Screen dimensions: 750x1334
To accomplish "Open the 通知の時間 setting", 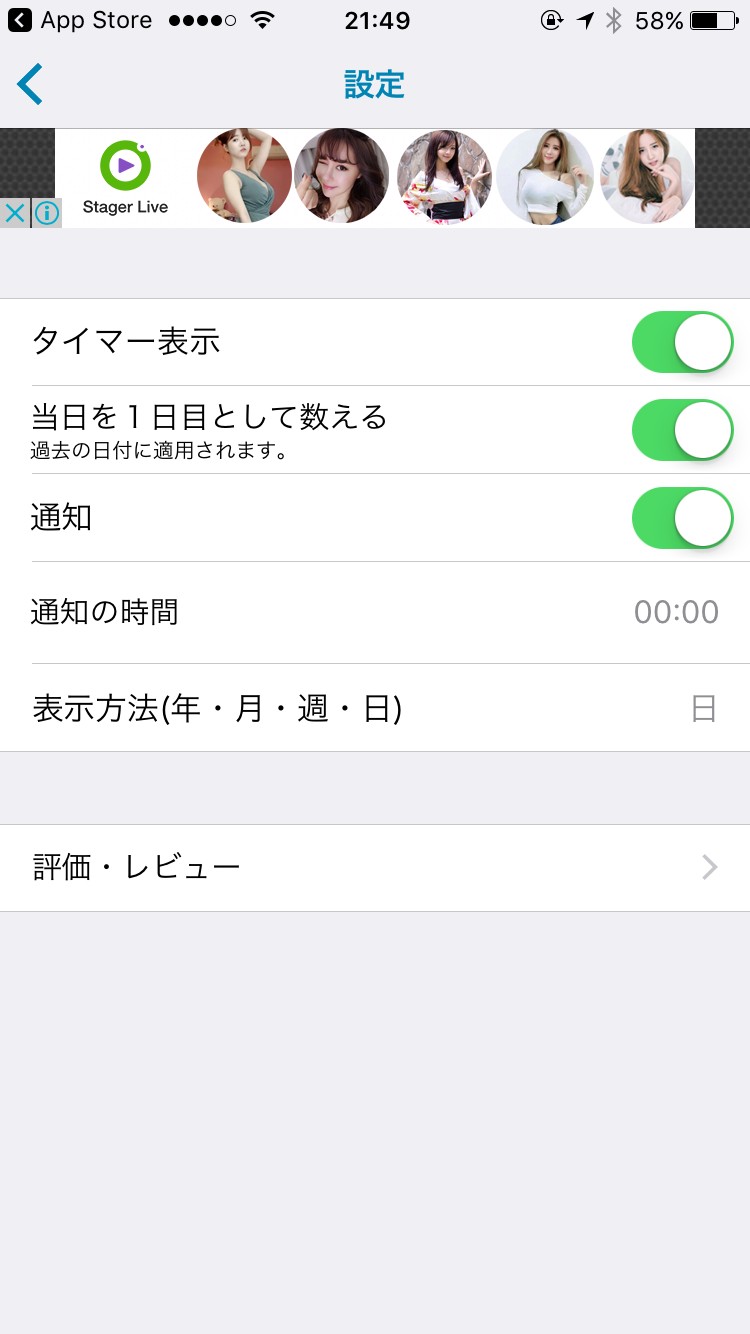I will 375,612.
